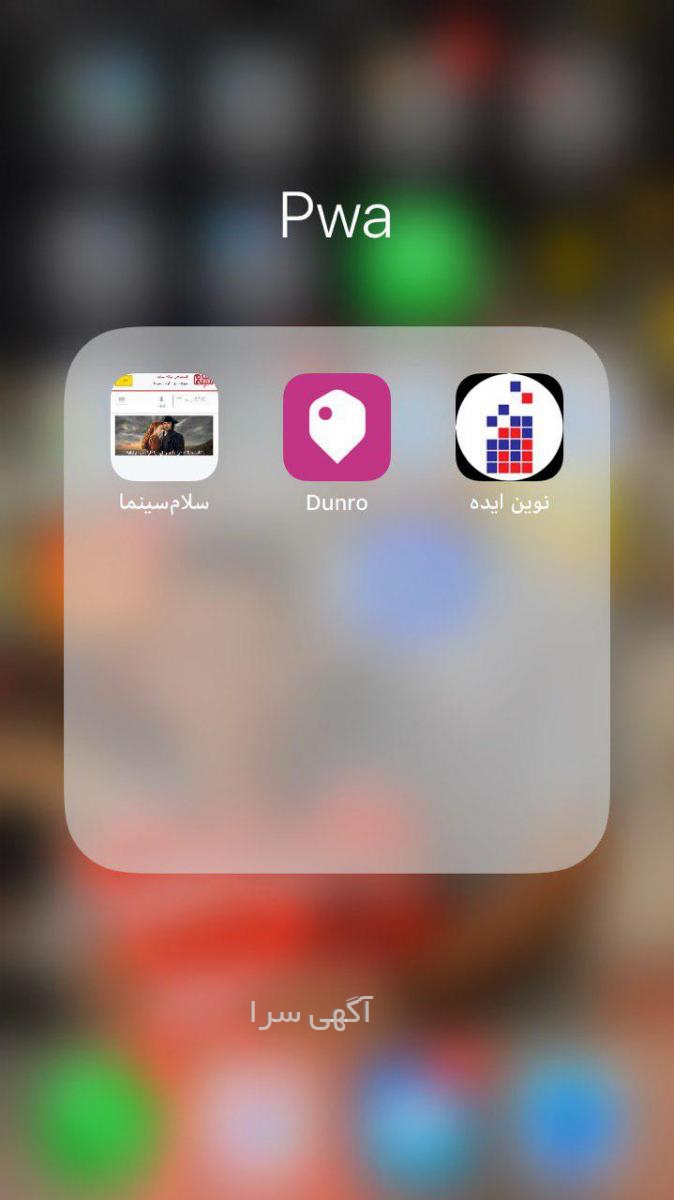Open the نوین ایده app
The image size is (674, 1200).
click(510, 427)
